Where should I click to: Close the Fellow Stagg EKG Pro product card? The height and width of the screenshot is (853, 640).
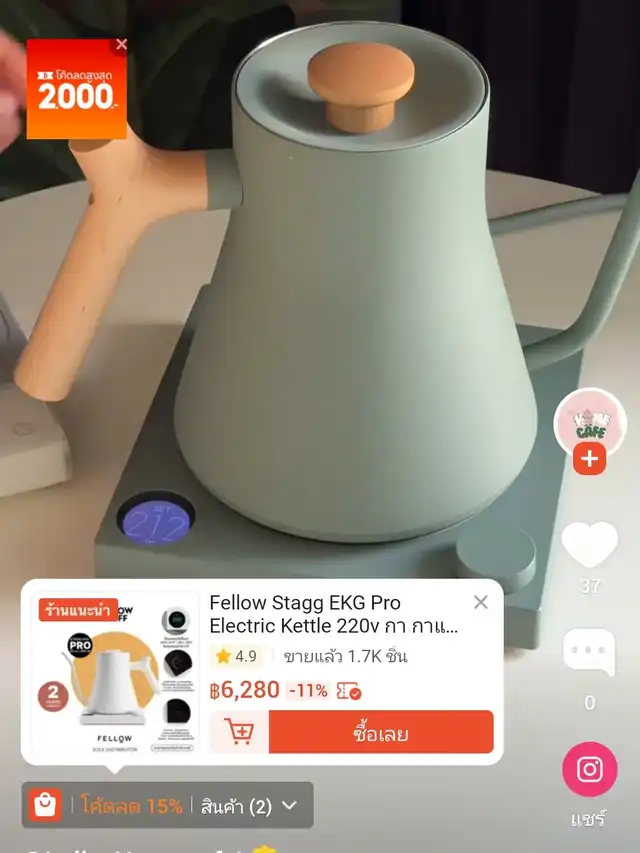(481, 602)
